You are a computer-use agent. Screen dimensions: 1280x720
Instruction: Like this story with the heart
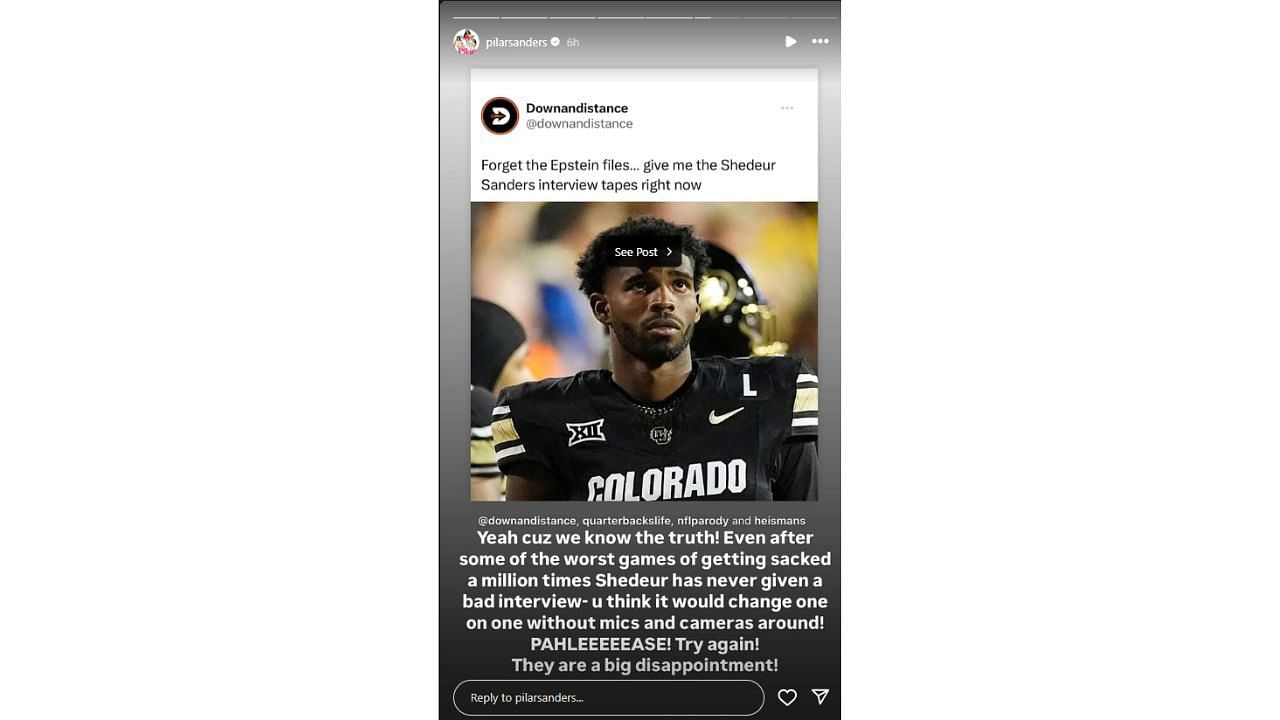coord(787,697)
